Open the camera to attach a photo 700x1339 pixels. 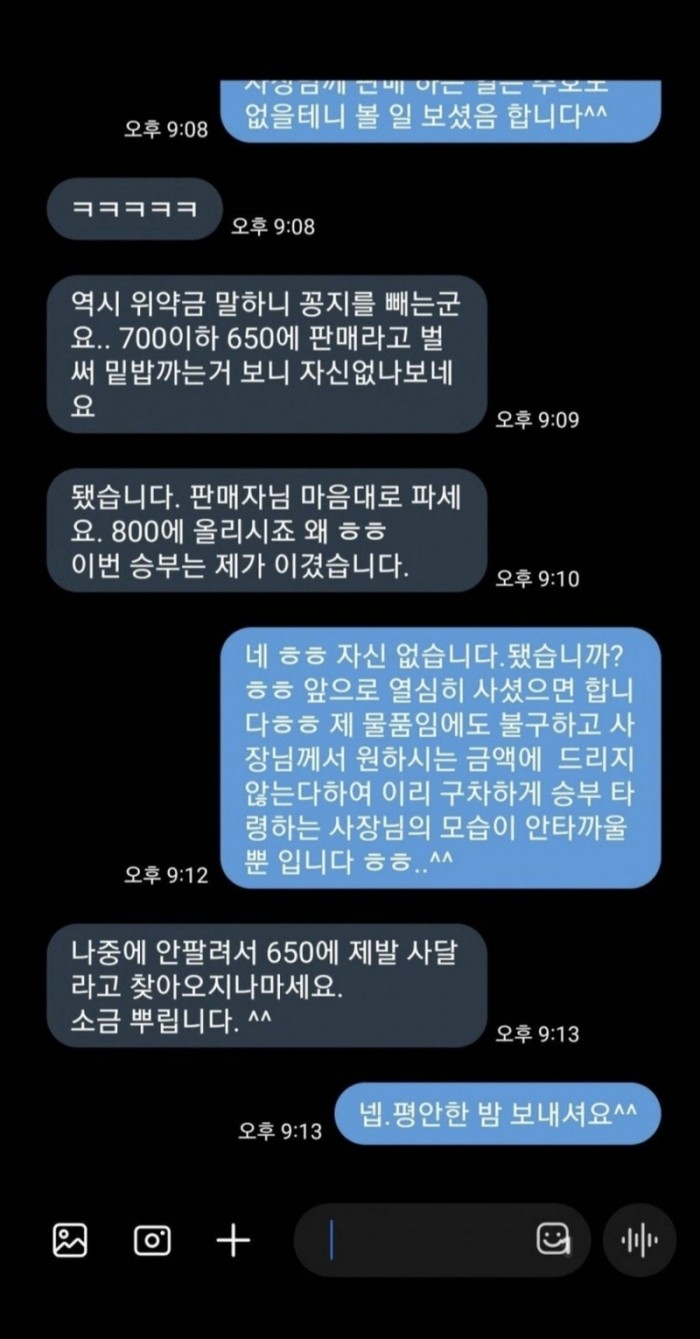(152, 1240)
